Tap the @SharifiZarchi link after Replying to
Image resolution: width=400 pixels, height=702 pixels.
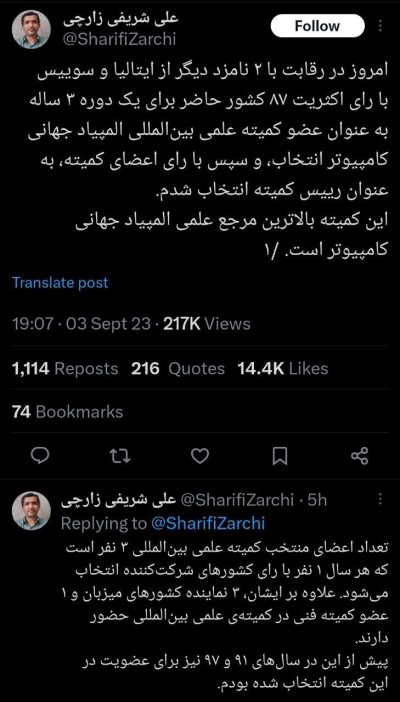click(x=208, y=523)
